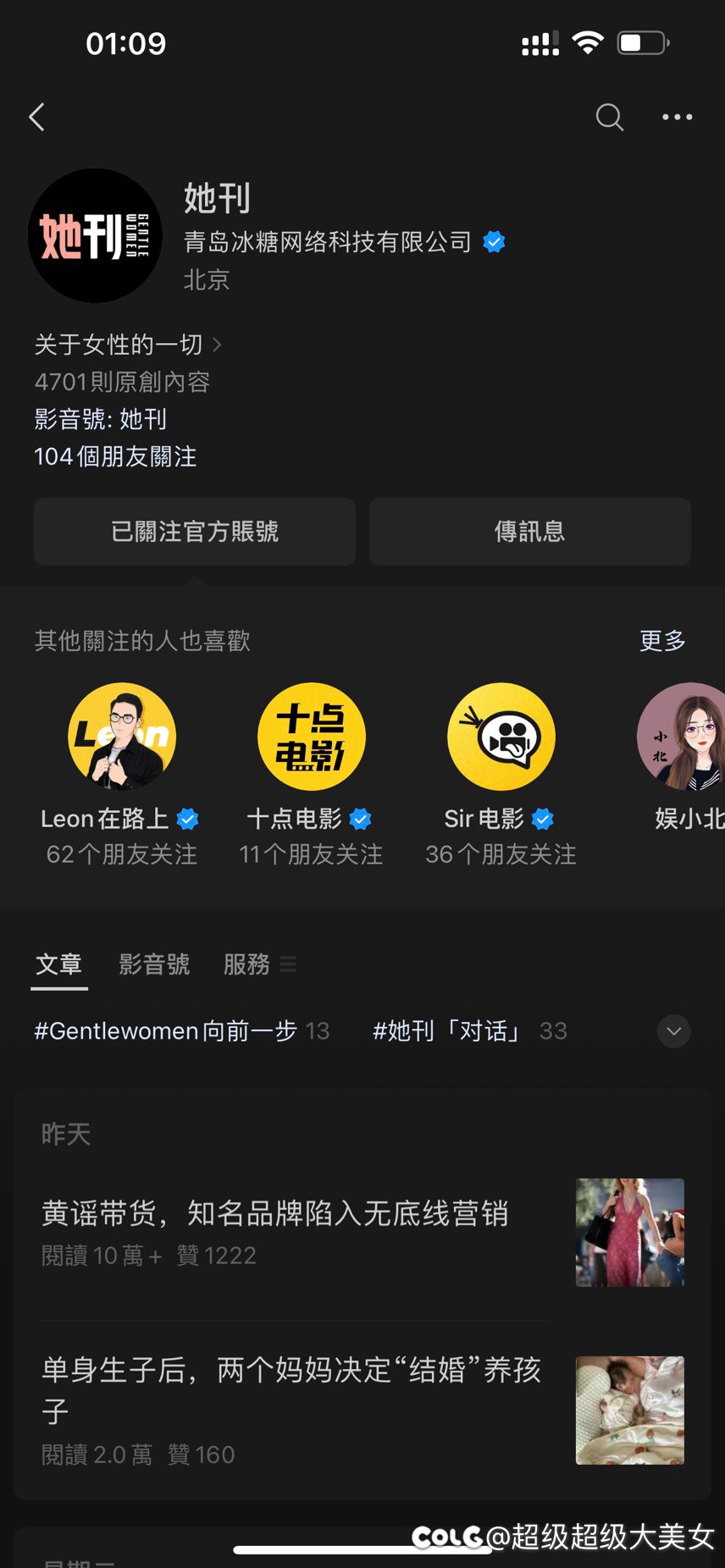Tap the 已關注官方賬號 button

coord(195,532)
